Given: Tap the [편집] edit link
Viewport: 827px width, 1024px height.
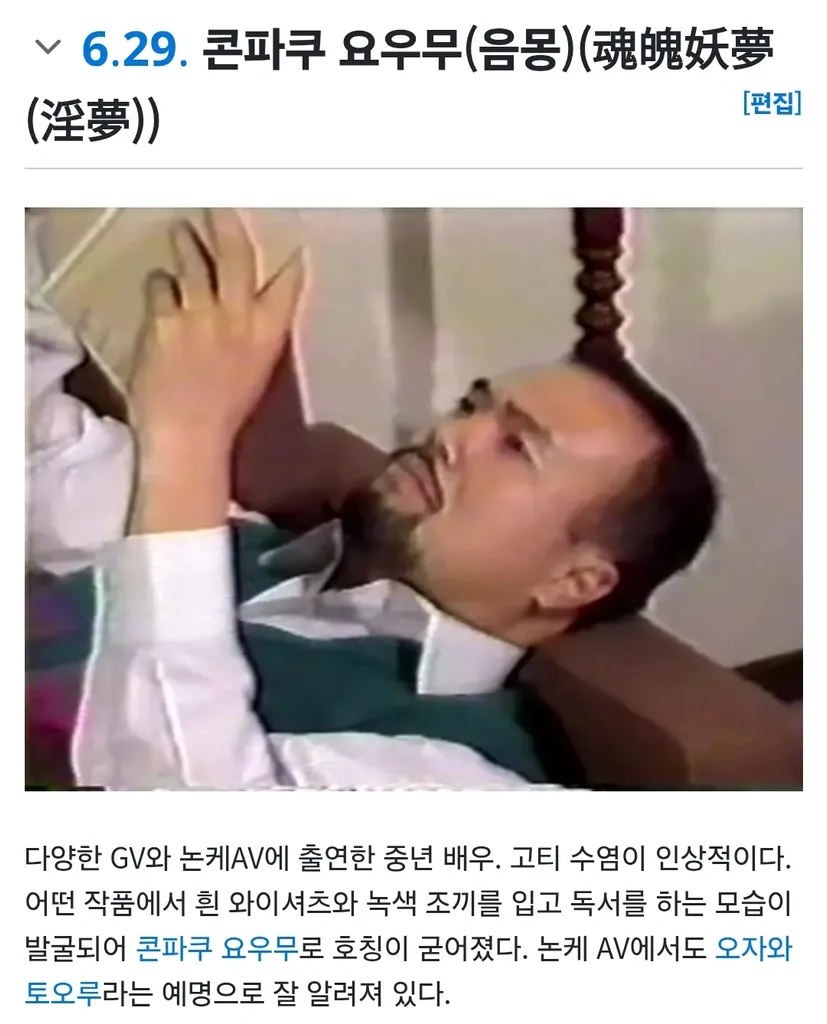Looking at the screenshot, I should point(772,103).
